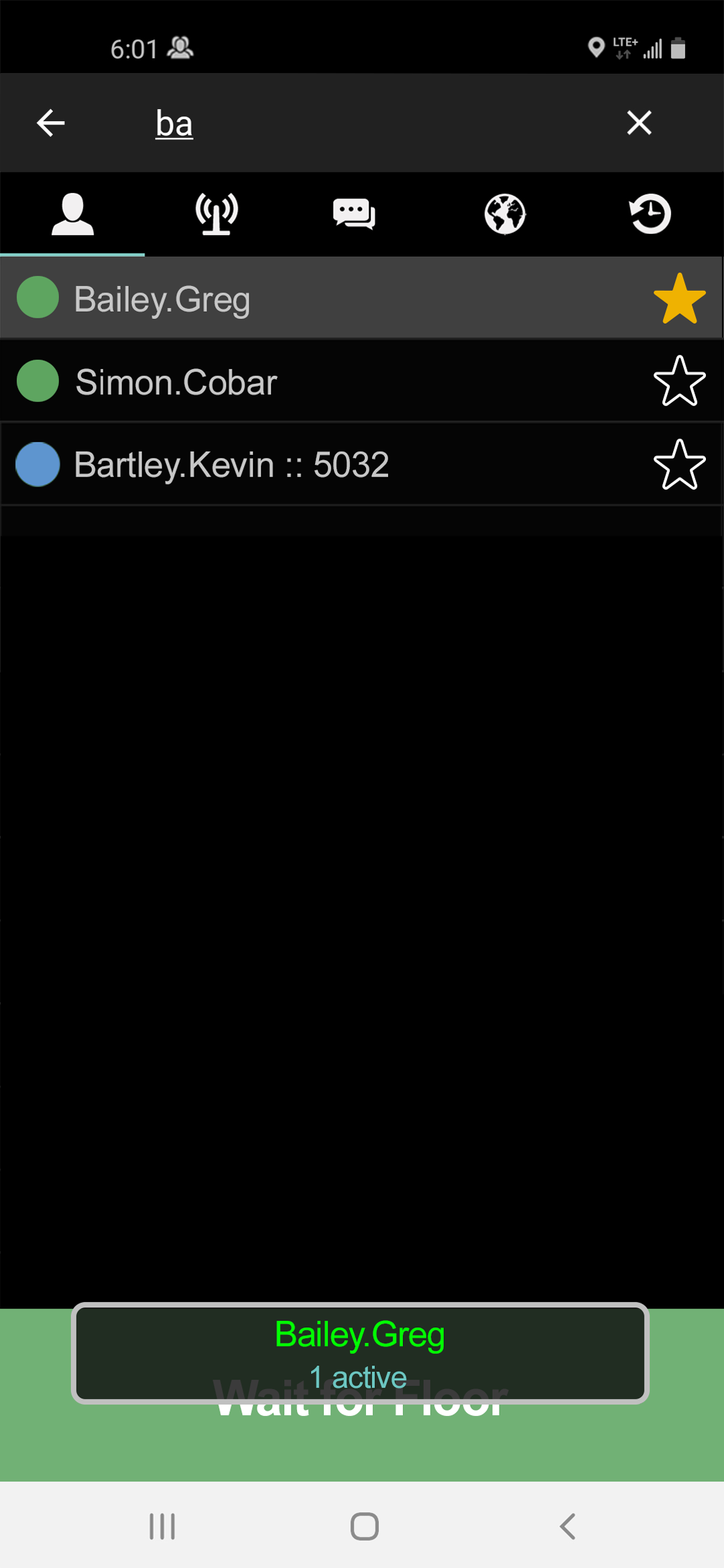Mark Bartley.Kevin as favorite
724x1568 pixels.
679,464
